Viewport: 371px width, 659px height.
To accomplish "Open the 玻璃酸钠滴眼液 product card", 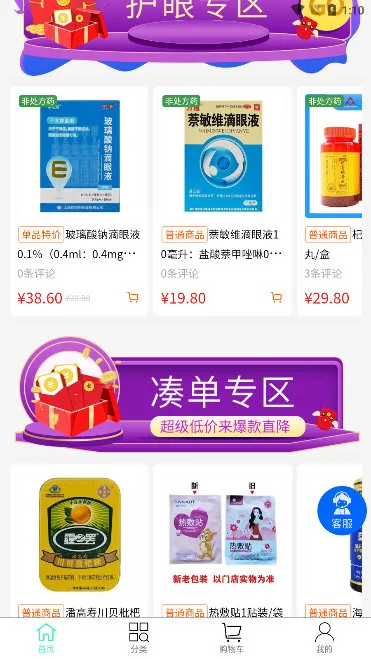I will coord(79,201).
